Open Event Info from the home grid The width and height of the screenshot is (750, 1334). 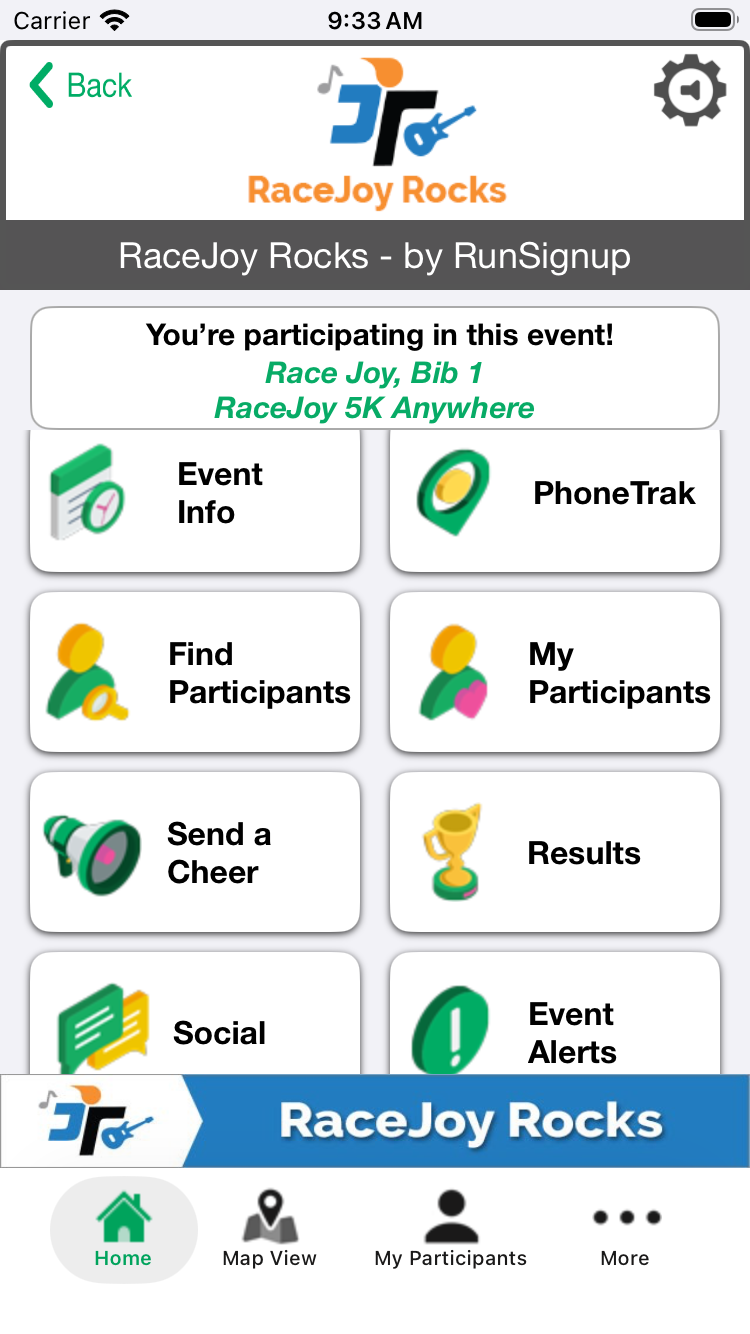pyautogui.click(x=194, y=495)
